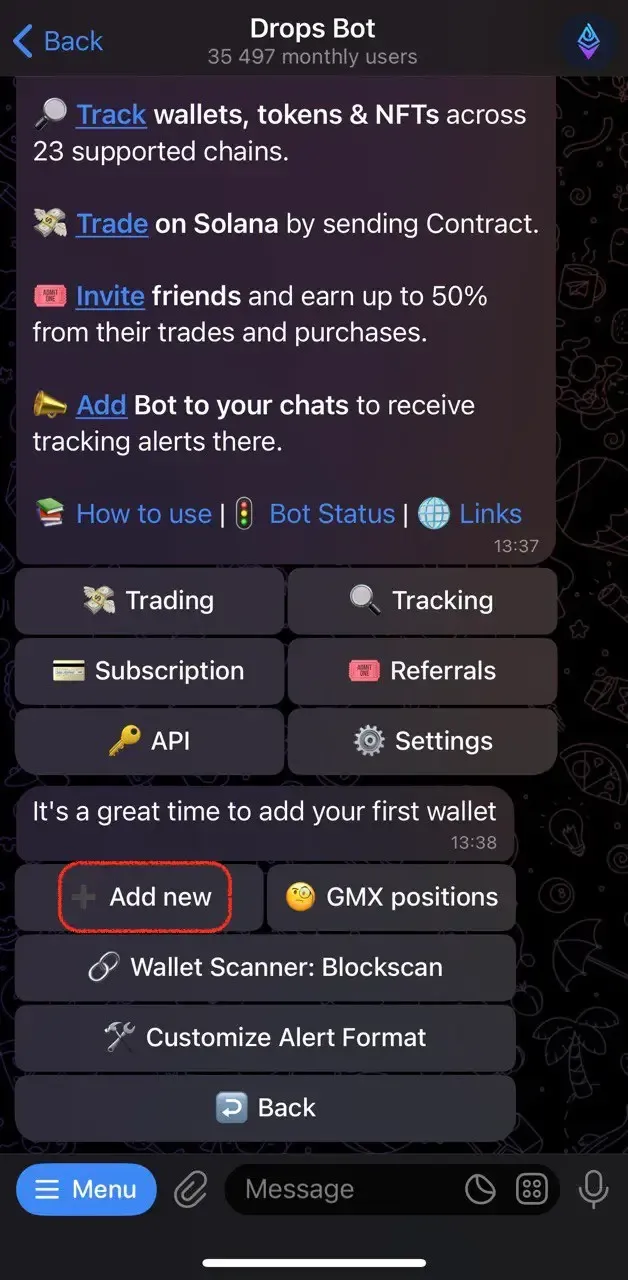Viewport: 628px width, 1280px height.
Task: Open the Drops Bot profile avatar
Action: pos(588,42)
